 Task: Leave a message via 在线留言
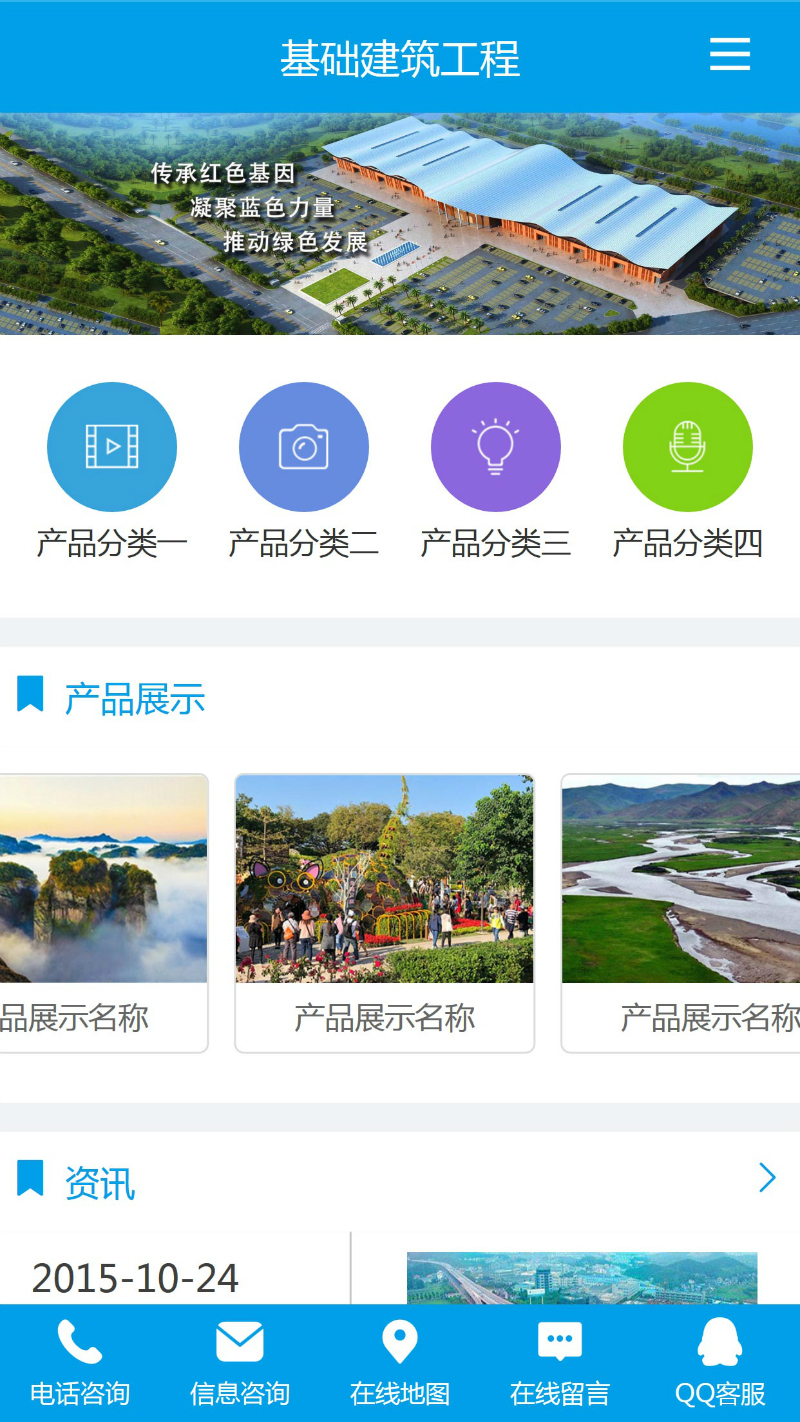click(560, 1362)
